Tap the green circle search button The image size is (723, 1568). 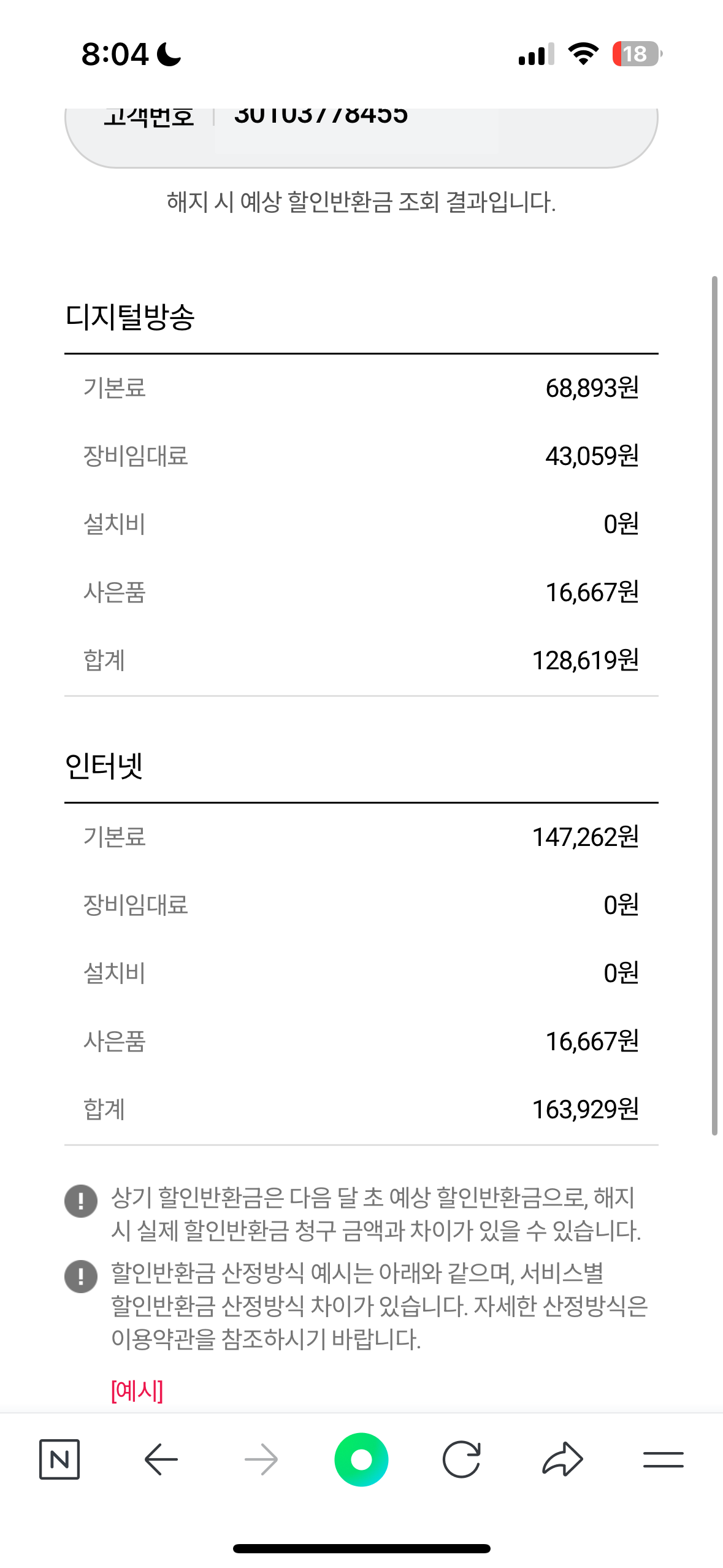coord(361,1459)
